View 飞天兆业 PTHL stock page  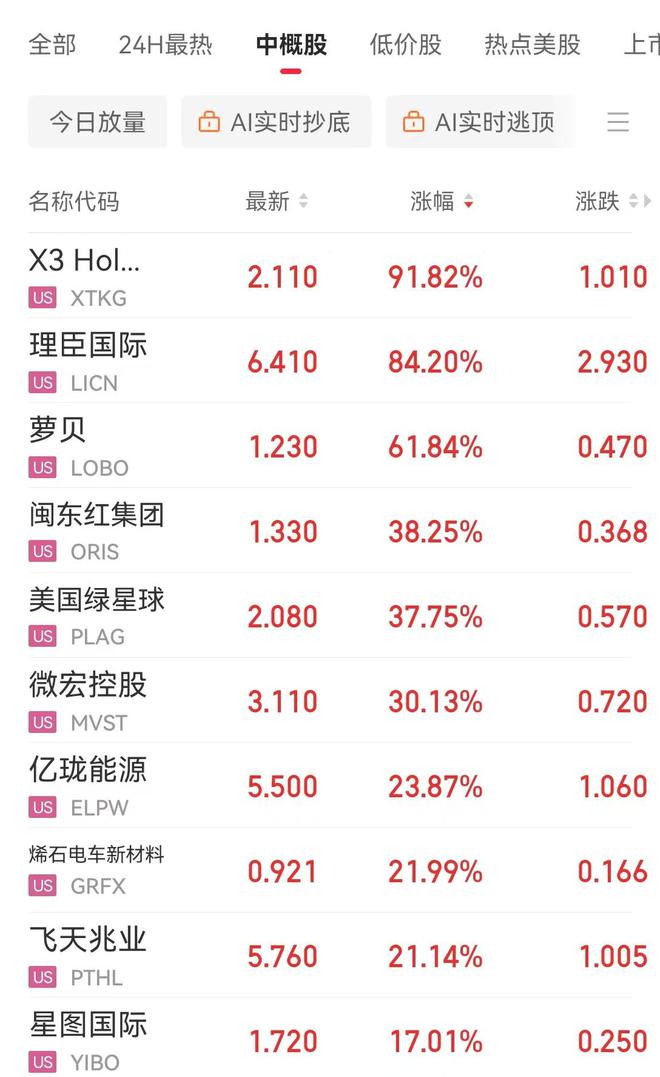coord(88,956)
